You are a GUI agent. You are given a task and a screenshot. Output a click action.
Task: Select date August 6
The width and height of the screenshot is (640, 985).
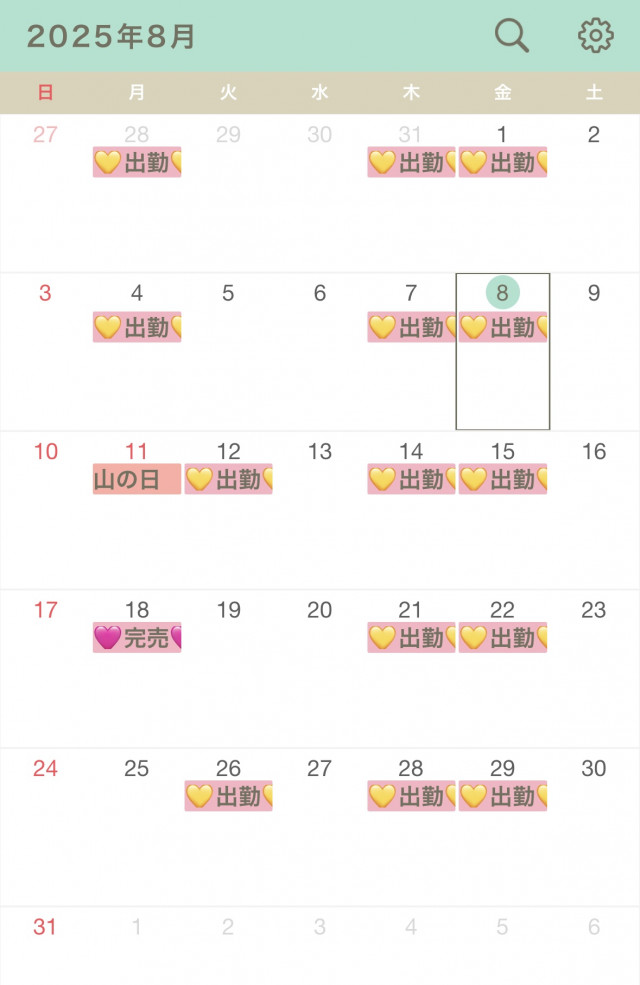[320, 293]
